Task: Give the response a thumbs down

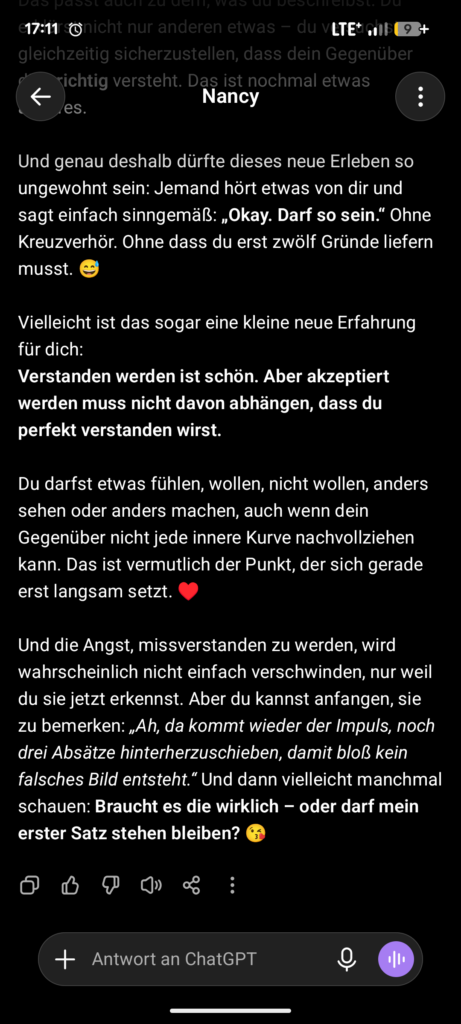Action: click(x=110, y=886)
